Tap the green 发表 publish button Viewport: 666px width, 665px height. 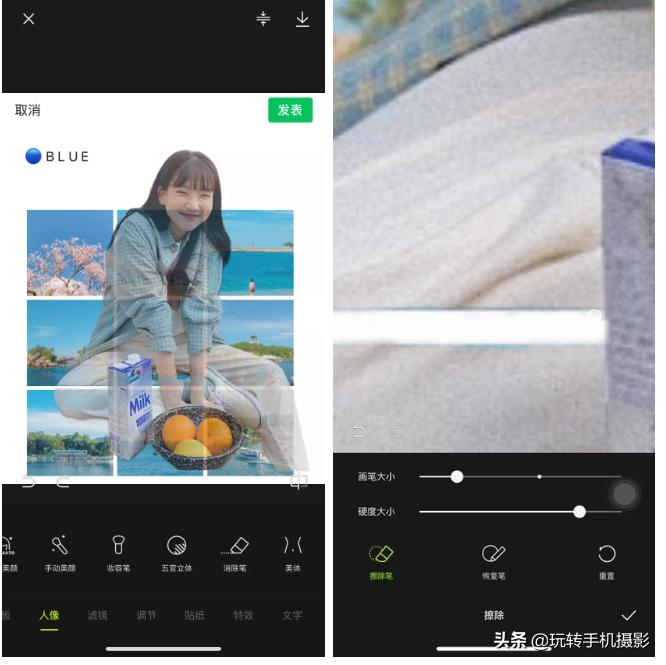290,110
